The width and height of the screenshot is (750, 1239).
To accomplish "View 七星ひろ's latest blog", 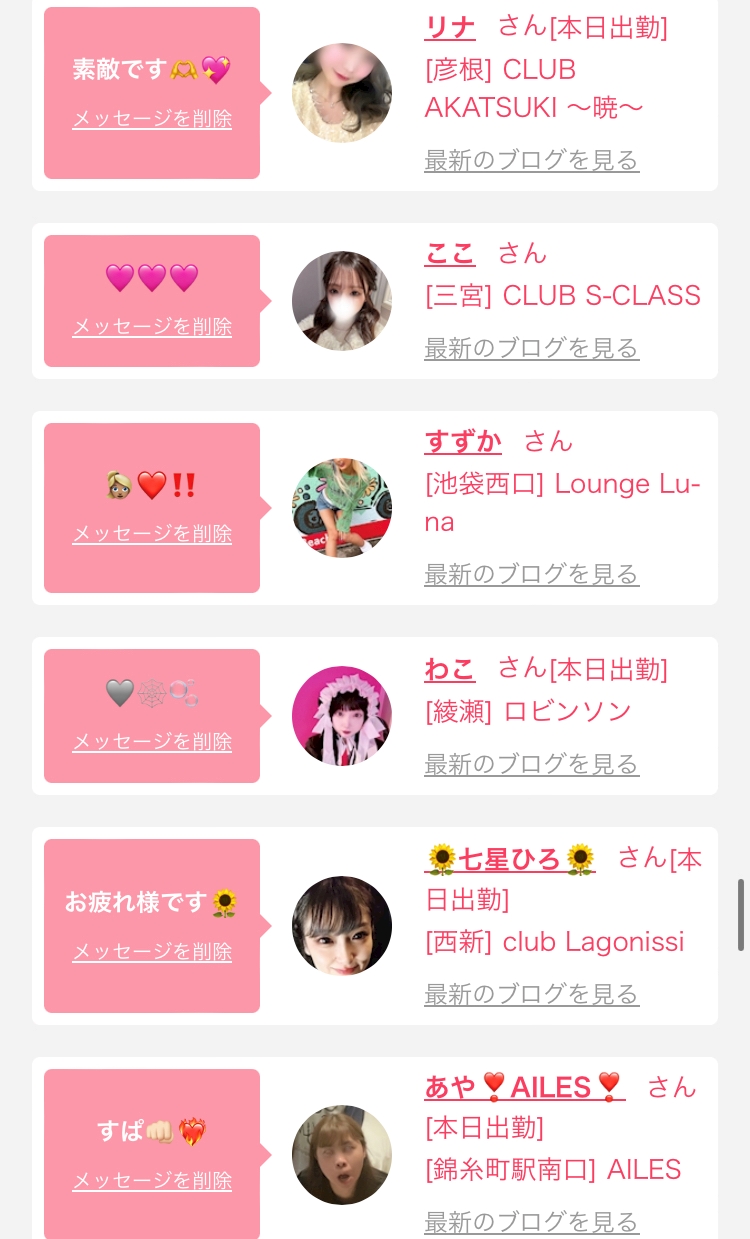I will tap(532, 994).
